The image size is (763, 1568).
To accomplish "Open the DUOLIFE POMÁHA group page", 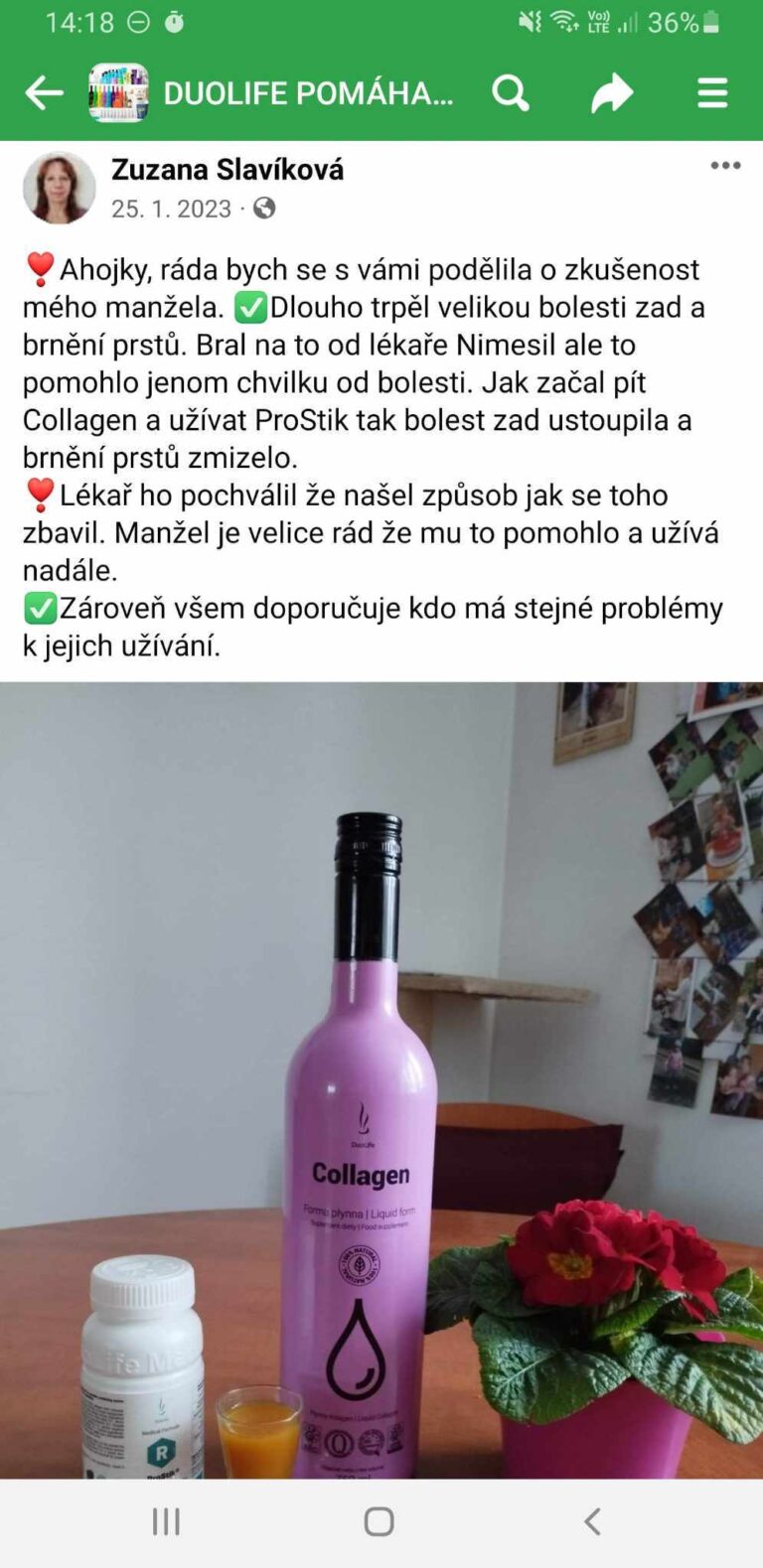I will 307,93.
